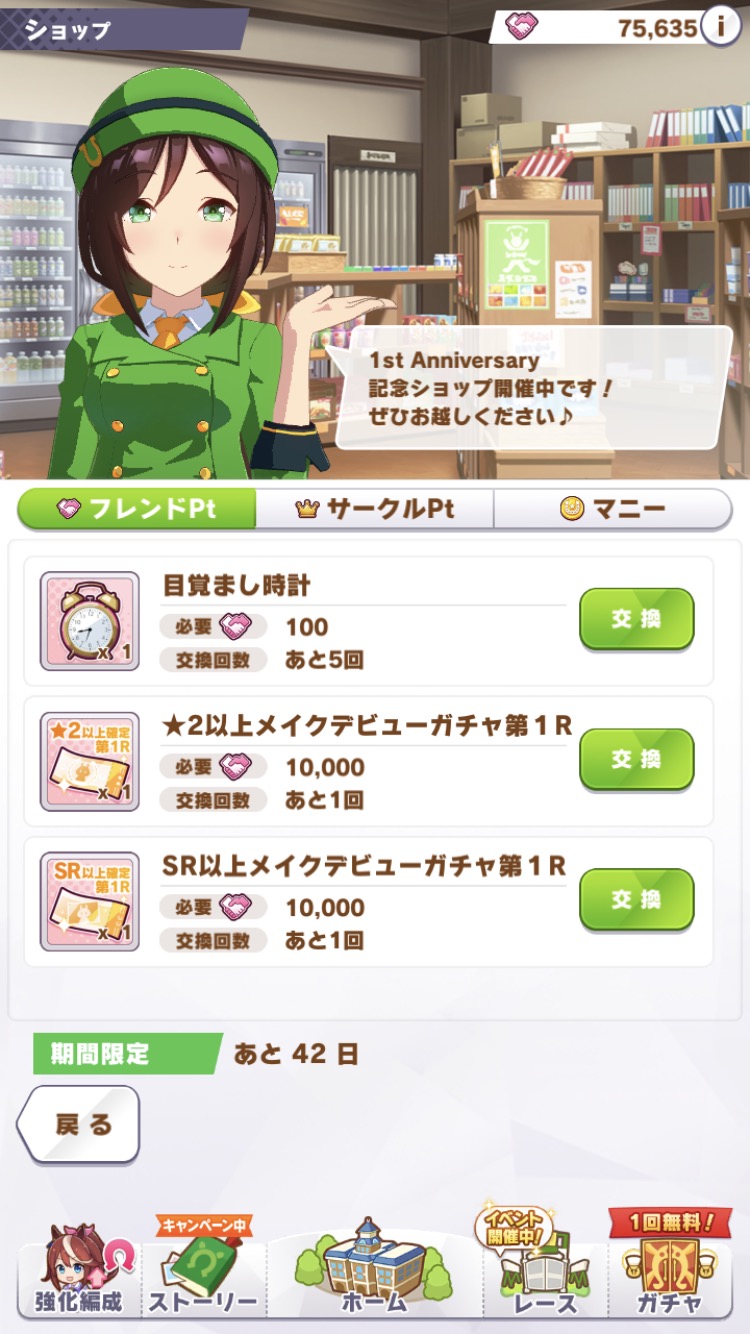
Task: Exchange for ★2以上メイクデビューガチャ ticket
Action: pos(636,759)
